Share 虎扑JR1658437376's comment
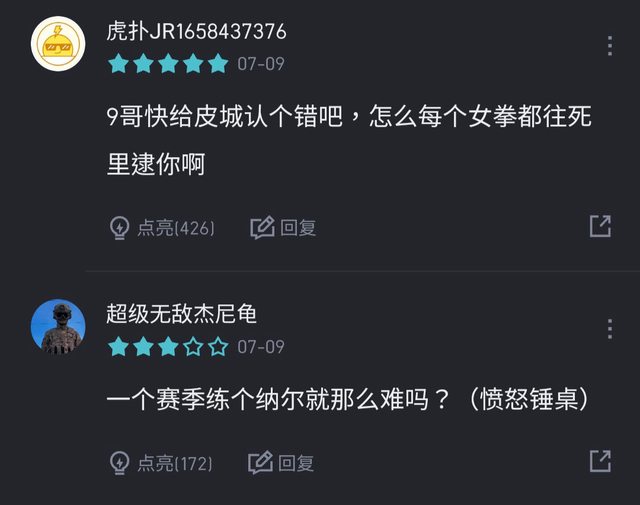The width and height of the screenshot is (640, 505). tap(600, 226)
